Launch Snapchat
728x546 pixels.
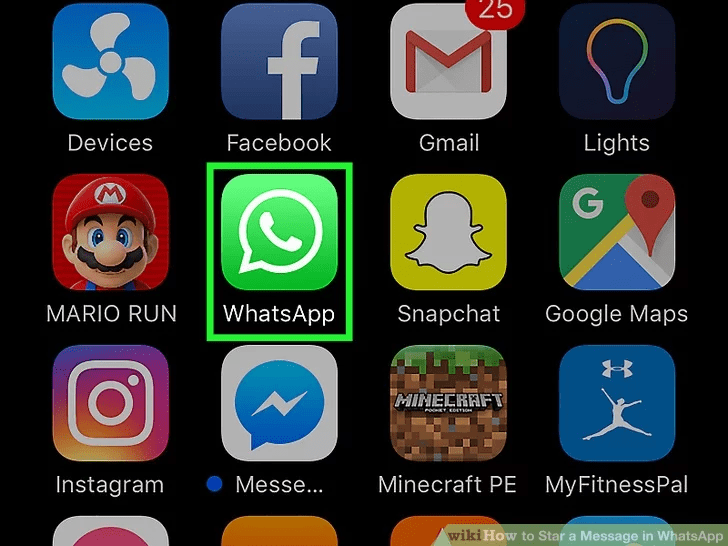[447, 232]
